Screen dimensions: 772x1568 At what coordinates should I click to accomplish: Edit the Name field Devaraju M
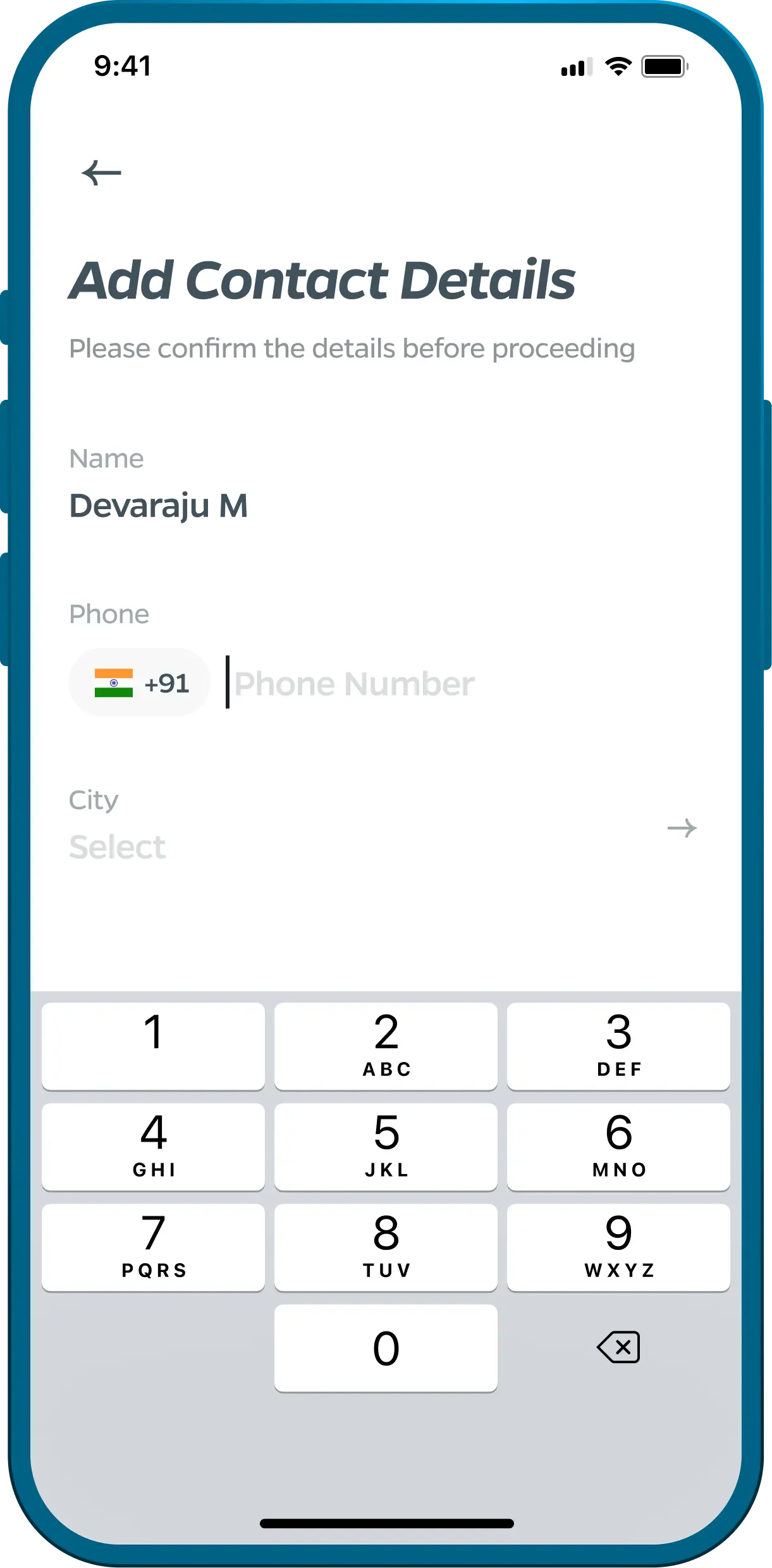click(x=158, y=506)
